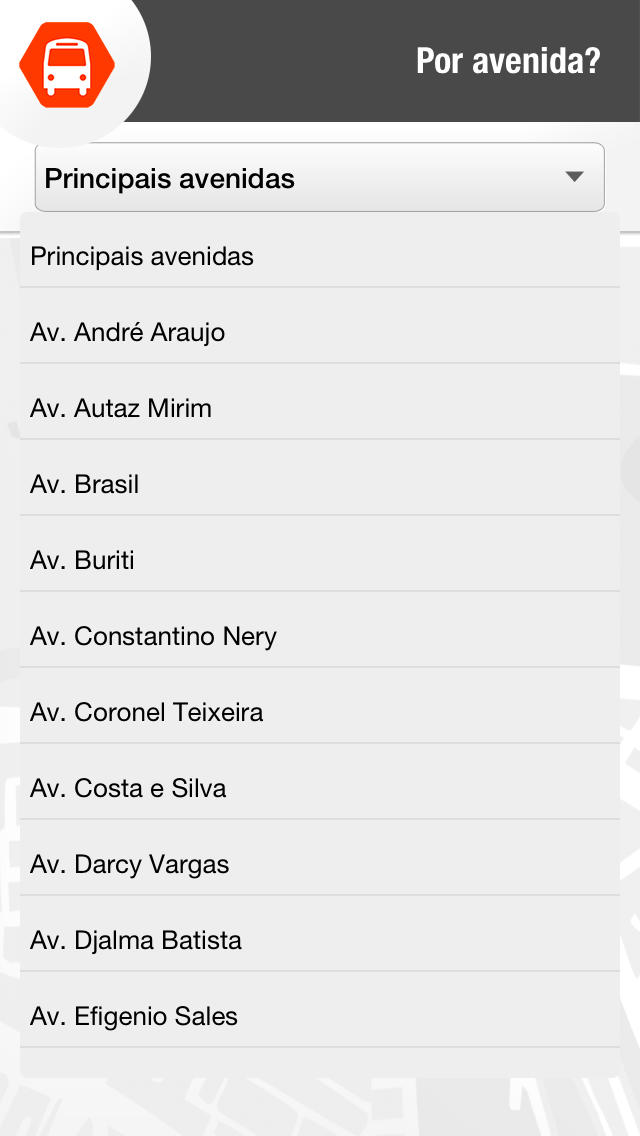Collapse the Principais avenidas dropdown
This screenshot has height=1136, width=640.
tap(320, 178)
